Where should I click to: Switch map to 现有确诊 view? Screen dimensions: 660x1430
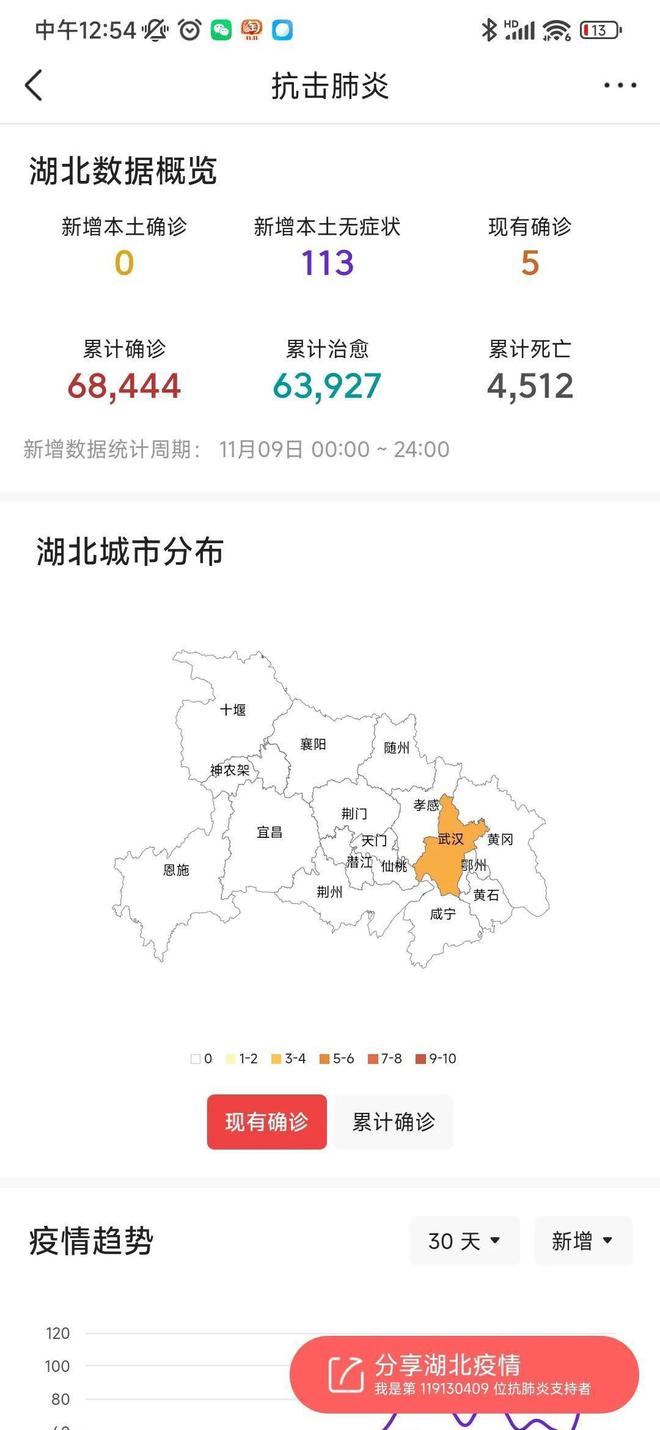coord(267,1122)
